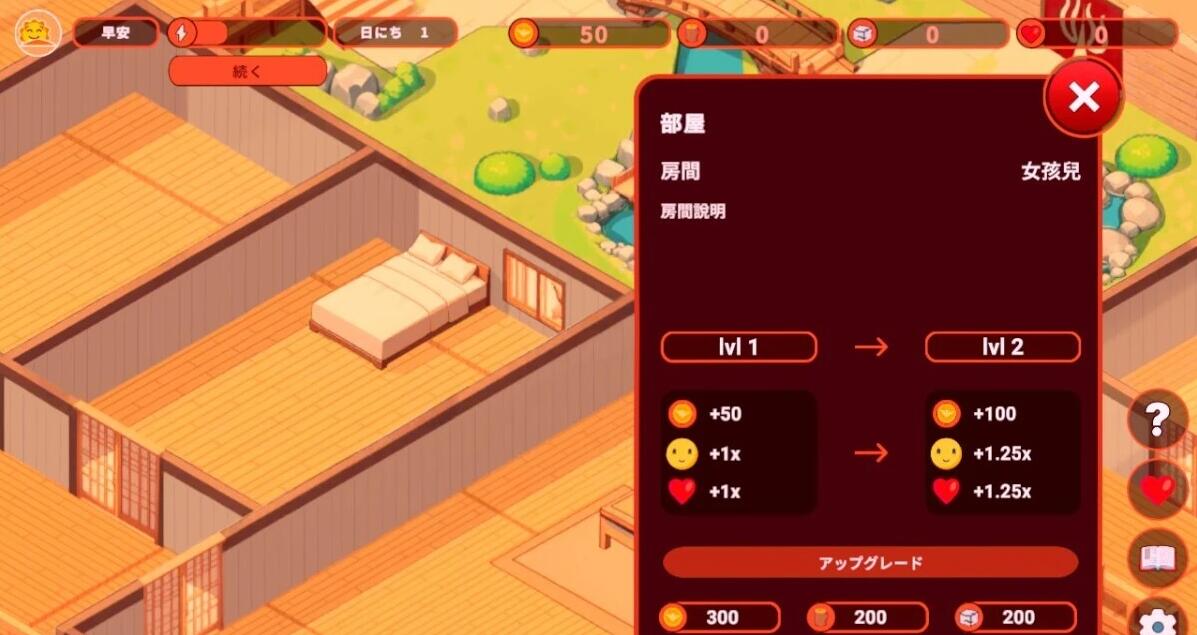Viewport: 1197px width, 635px height.
Task: Open the book guide icon
Action: 1157,558
